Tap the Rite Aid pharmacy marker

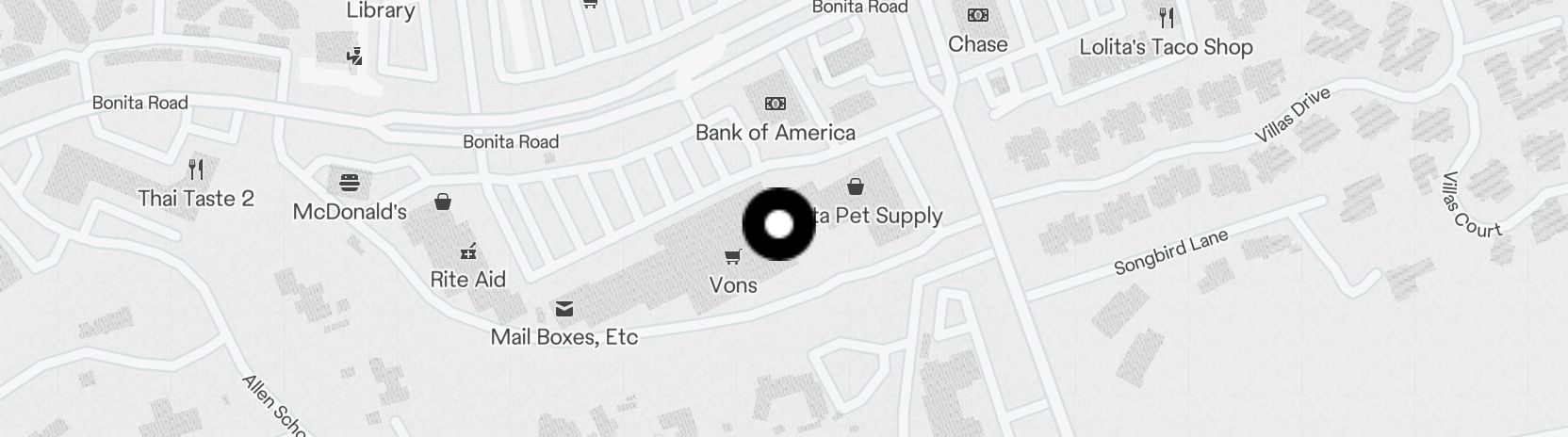coord(467,251)
